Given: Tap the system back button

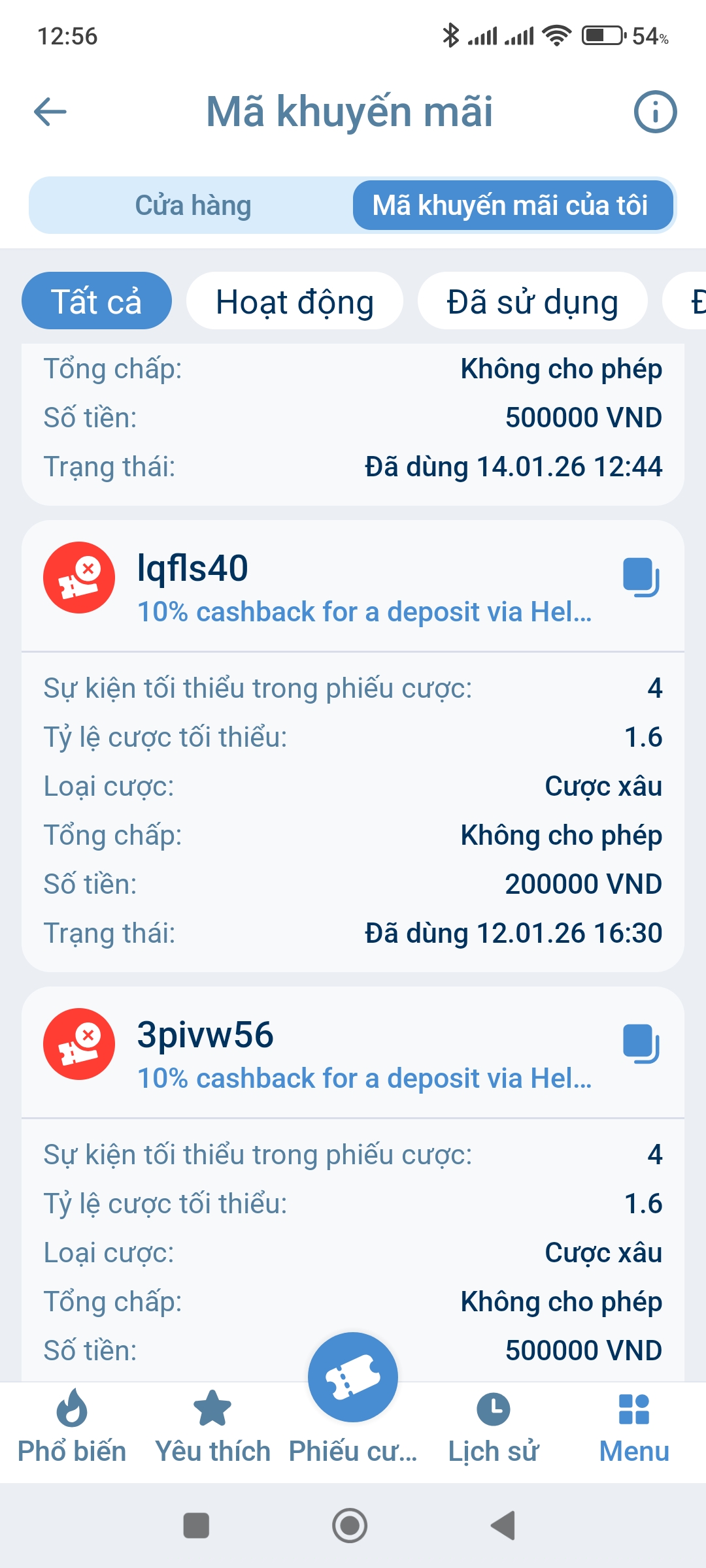Looking at the screenshot, I should coord(503,1526).
